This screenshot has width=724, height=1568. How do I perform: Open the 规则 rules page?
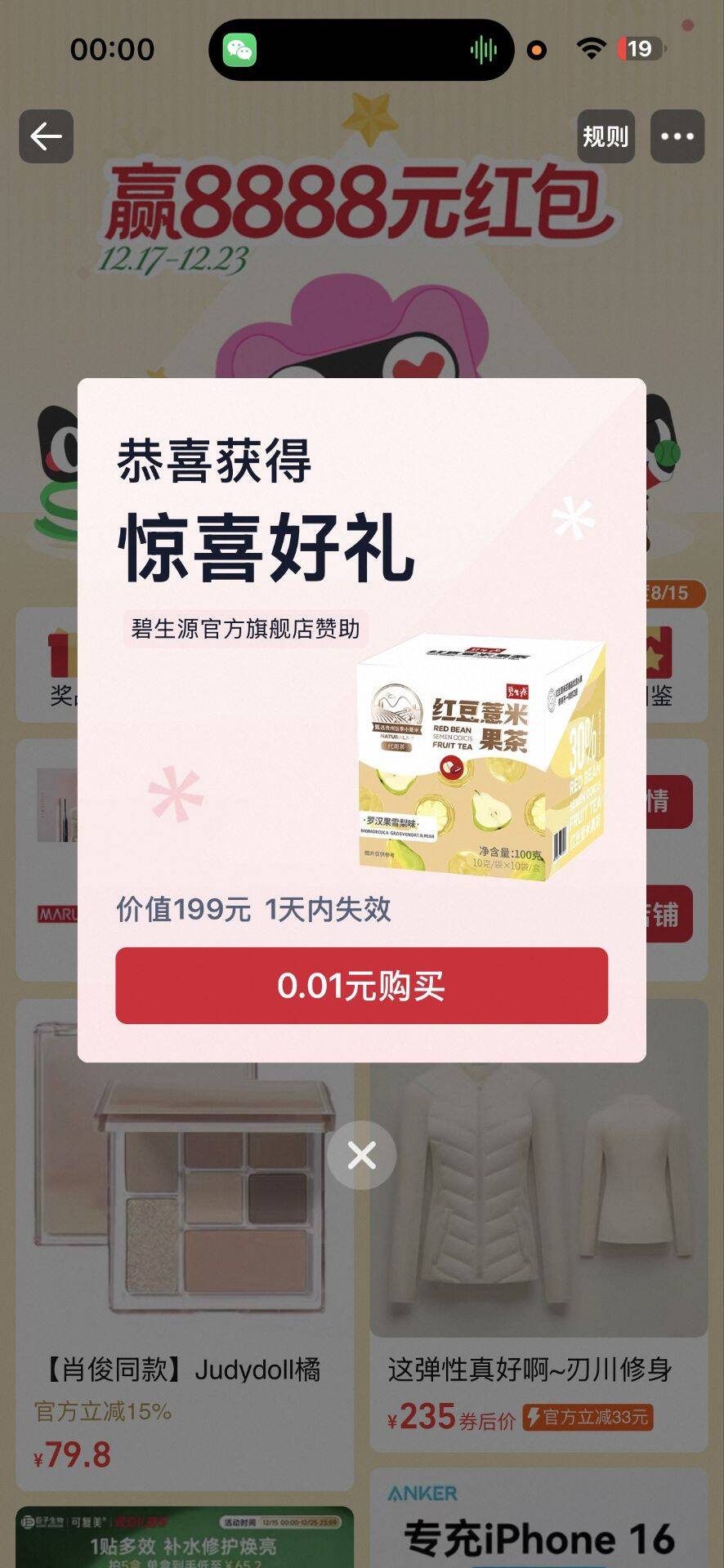605,136
